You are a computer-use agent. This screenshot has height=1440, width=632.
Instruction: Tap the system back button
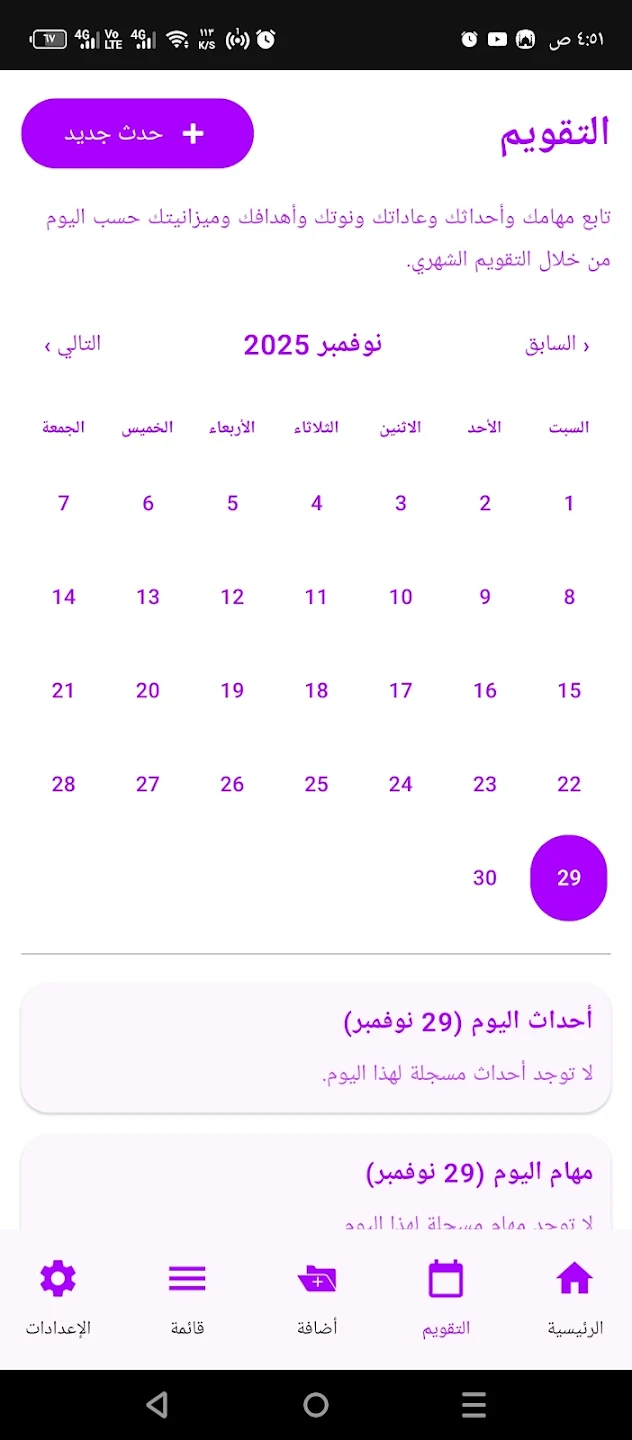(x=157, y=1405)
